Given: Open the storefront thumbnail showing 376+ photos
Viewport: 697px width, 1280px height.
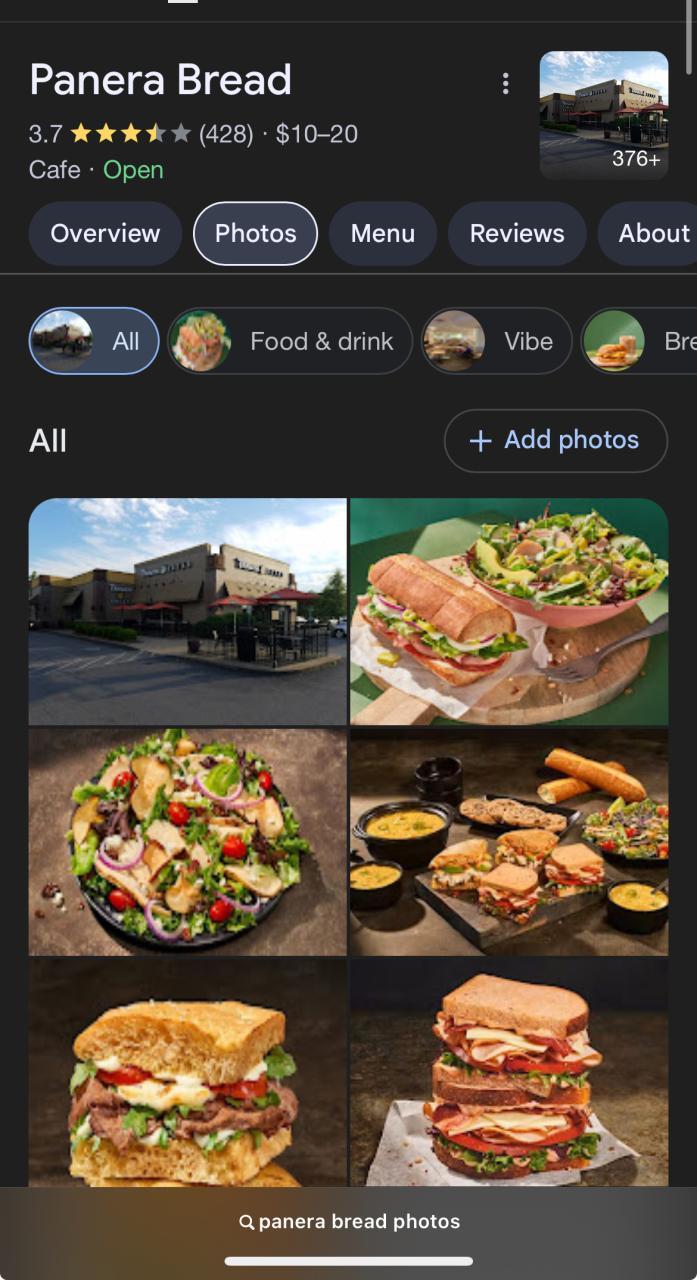Looking at the screenshot, I should click(603, 115).
